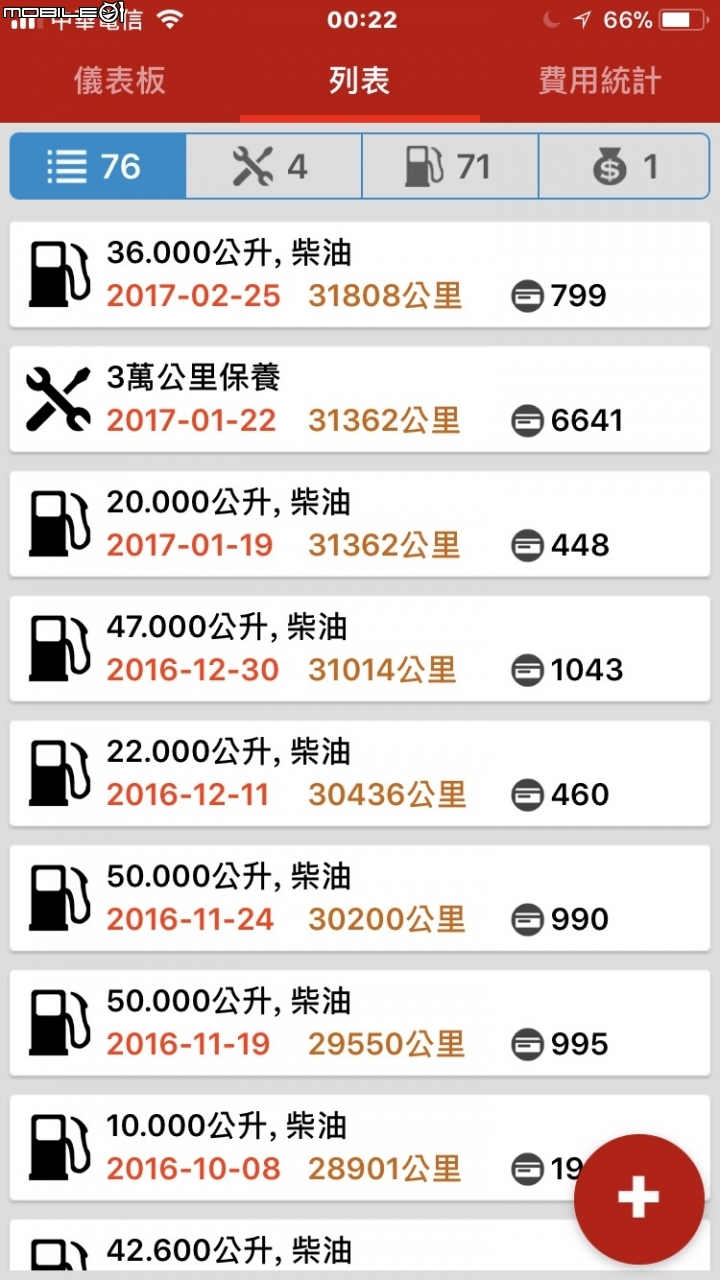Filter by expense records (1)
720x1280 pixels.
625,166
